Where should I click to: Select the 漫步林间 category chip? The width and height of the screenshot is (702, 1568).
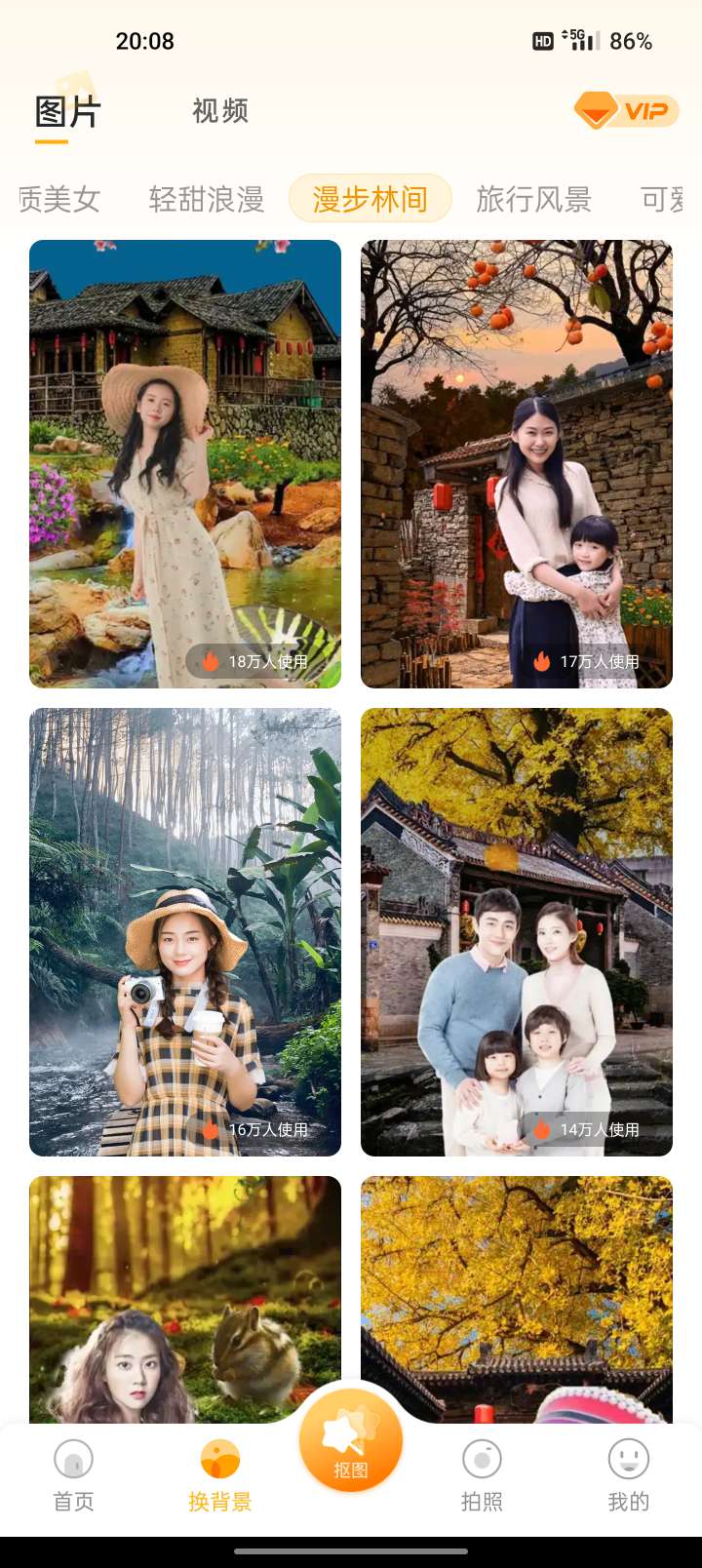(x=370, y=199)
